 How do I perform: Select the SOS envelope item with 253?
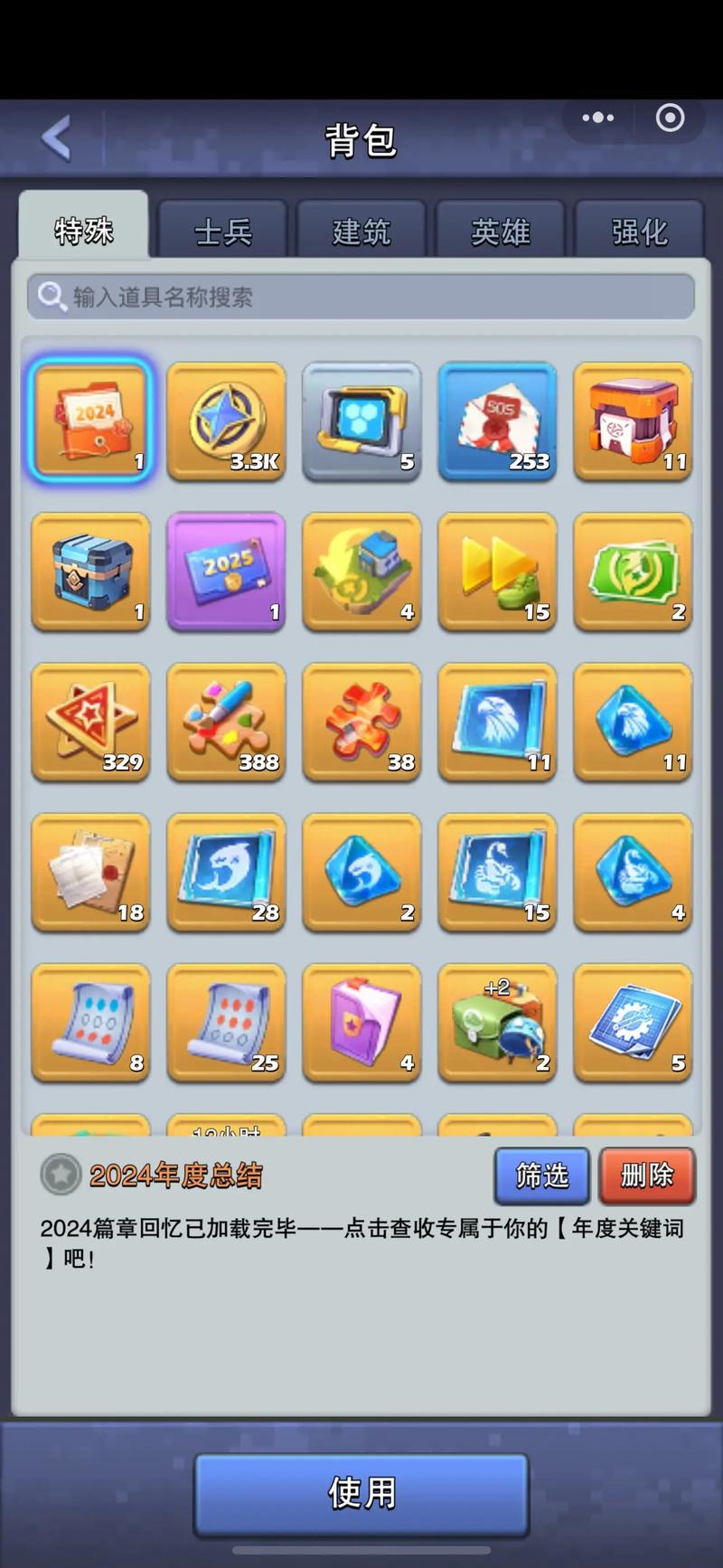point(497,420)
